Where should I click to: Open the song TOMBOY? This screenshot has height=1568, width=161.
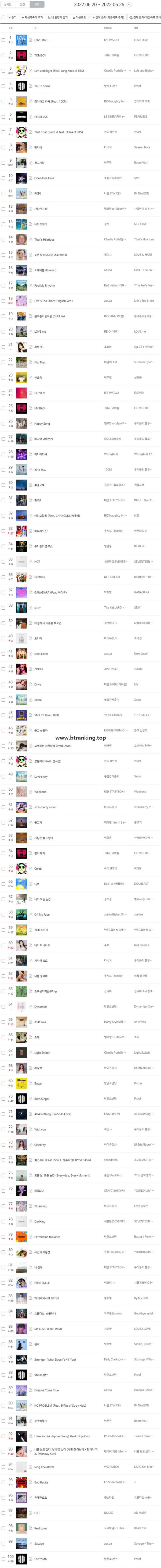[x=39, y=55]
